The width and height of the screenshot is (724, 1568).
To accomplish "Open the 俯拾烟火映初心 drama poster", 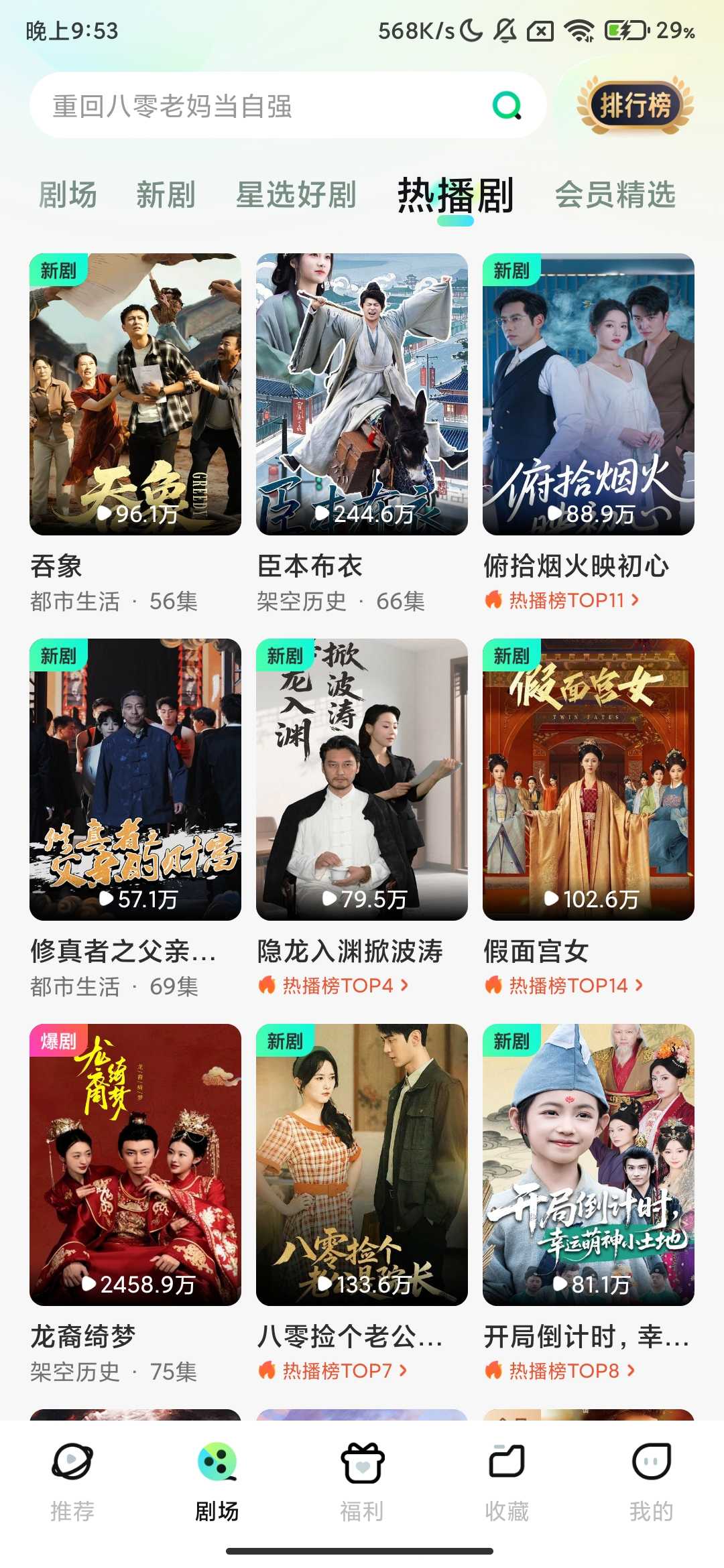I will click(x=589, y=393).
